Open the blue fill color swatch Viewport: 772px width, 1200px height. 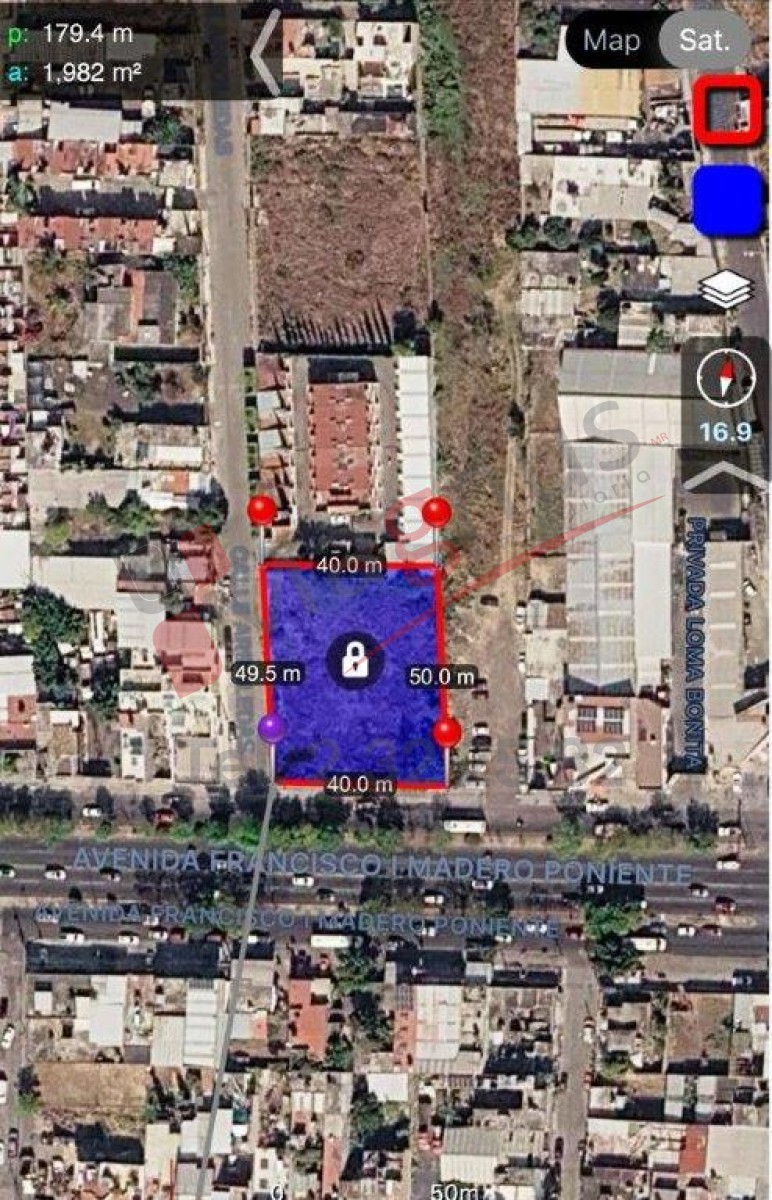(x=728, y=201)
